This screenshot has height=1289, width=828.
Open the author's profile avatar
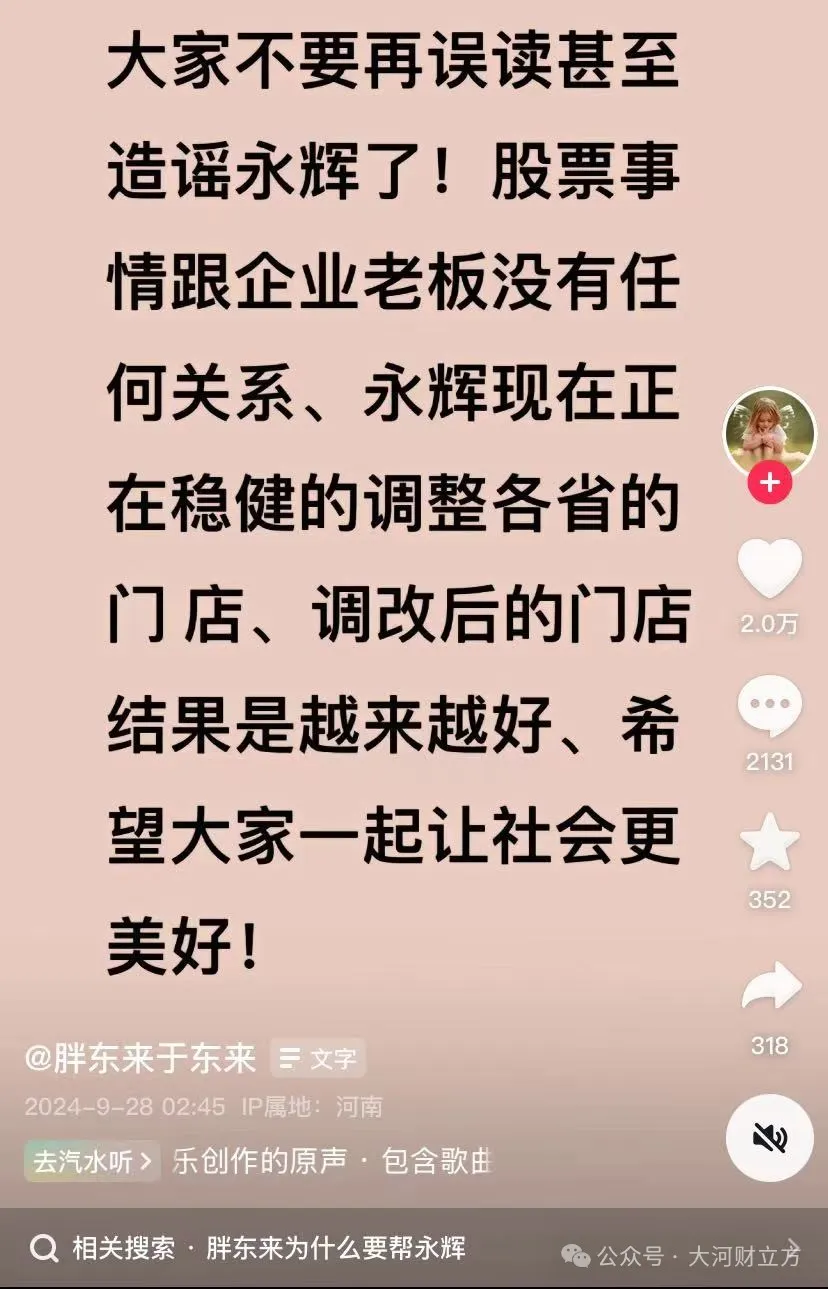tap(769, 432)
